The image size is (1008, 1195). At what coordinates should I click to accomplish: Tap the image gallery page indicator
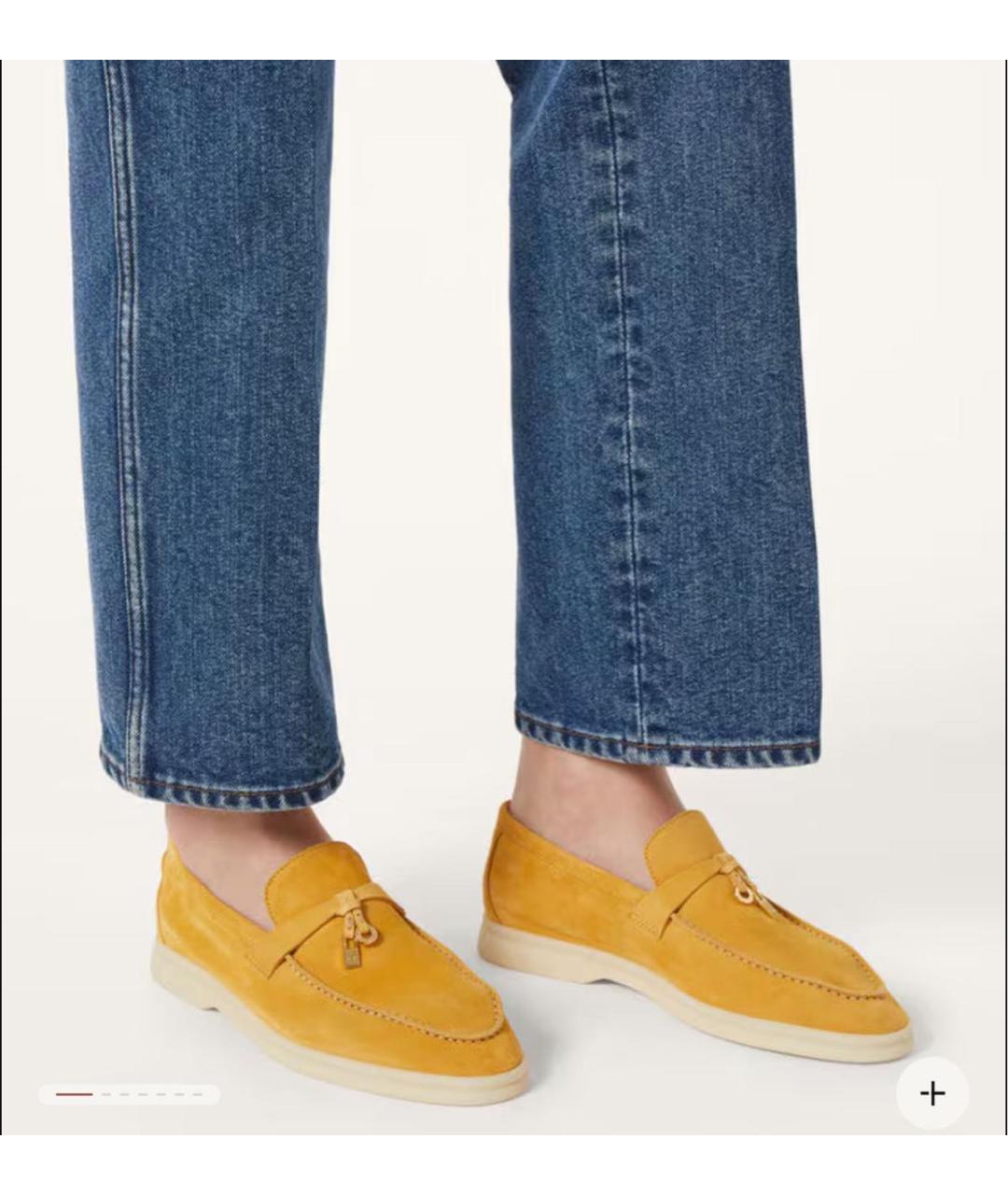tap(129, 1094)
